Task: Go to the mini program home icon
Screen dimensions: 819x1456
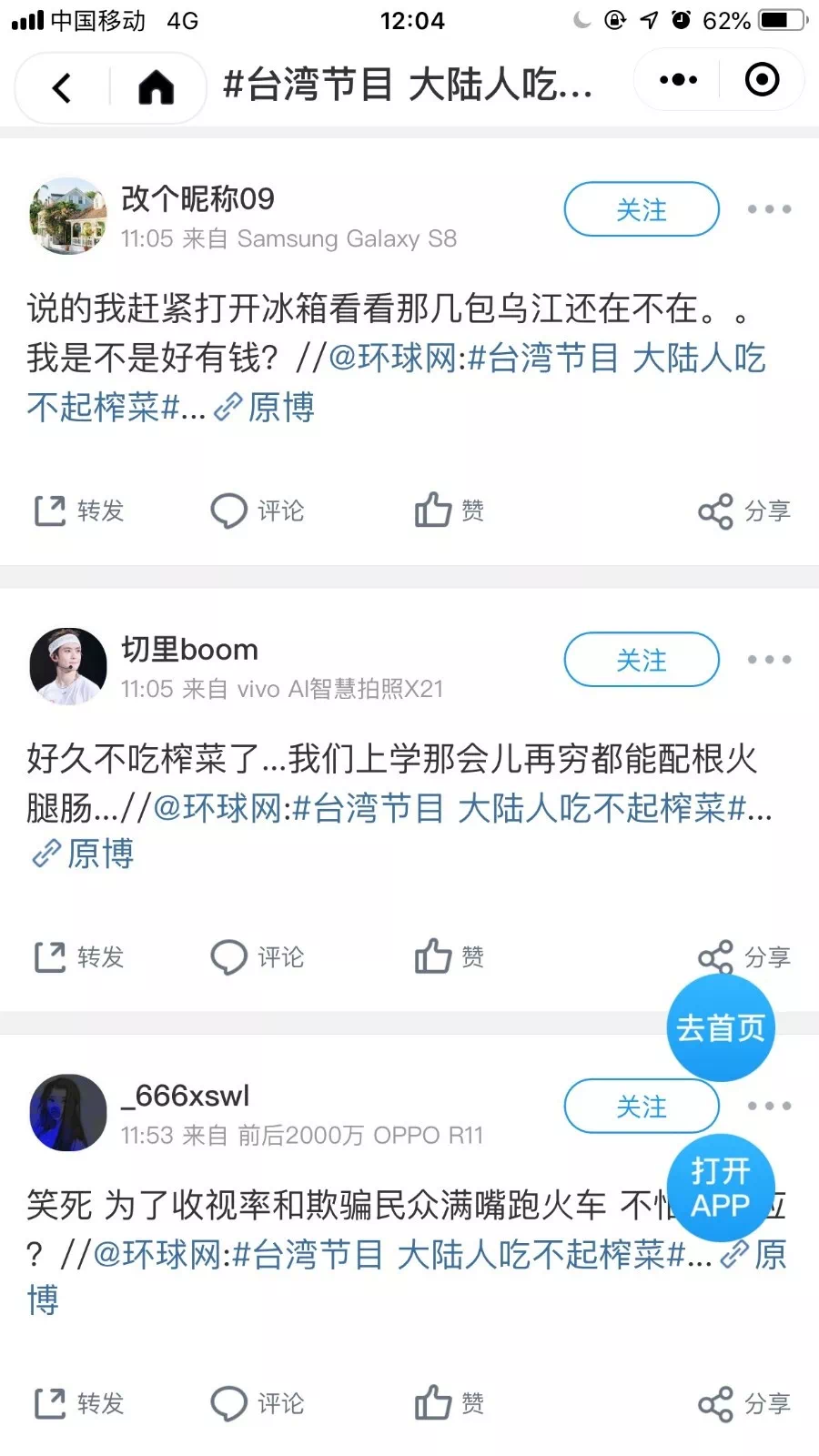Action: (157, 87)
